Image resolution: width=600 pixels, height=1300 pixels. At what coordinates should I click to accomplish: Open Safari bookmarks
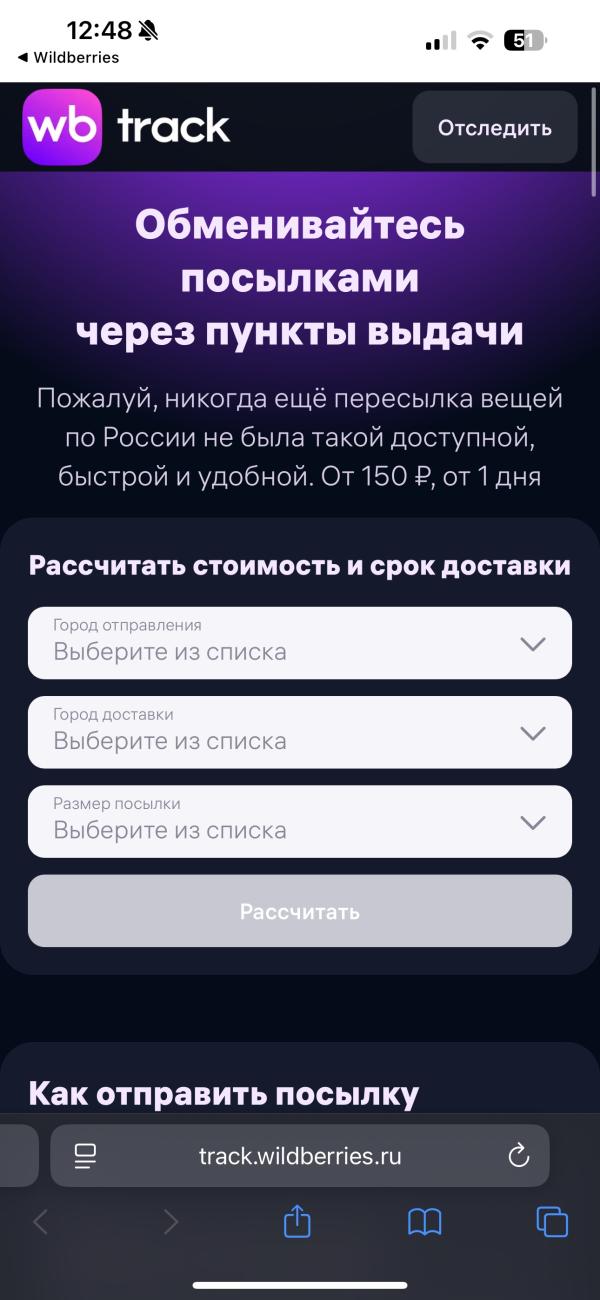click(x=425, y=1221)
